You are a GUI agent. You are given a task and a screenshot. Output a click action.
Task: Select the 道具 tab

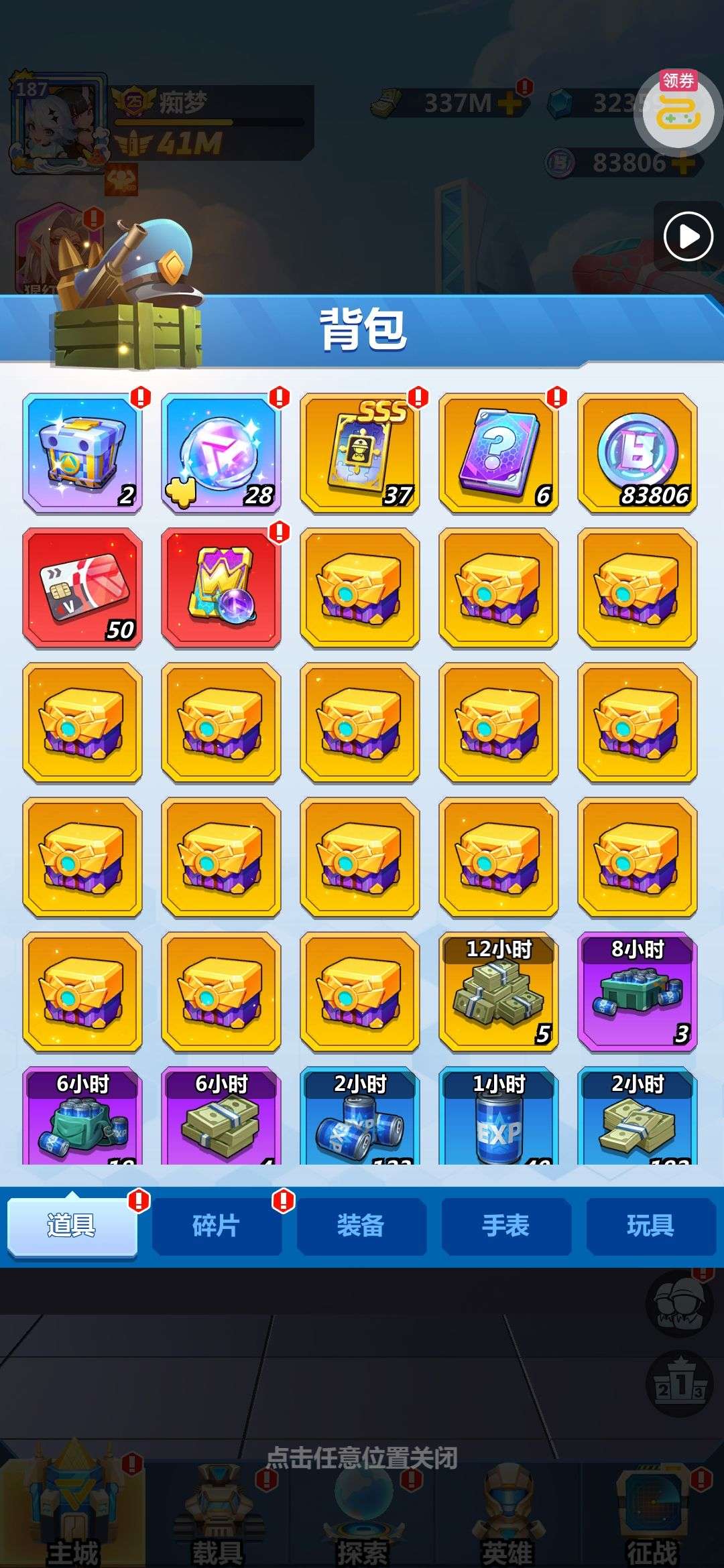pos(72,1226)
